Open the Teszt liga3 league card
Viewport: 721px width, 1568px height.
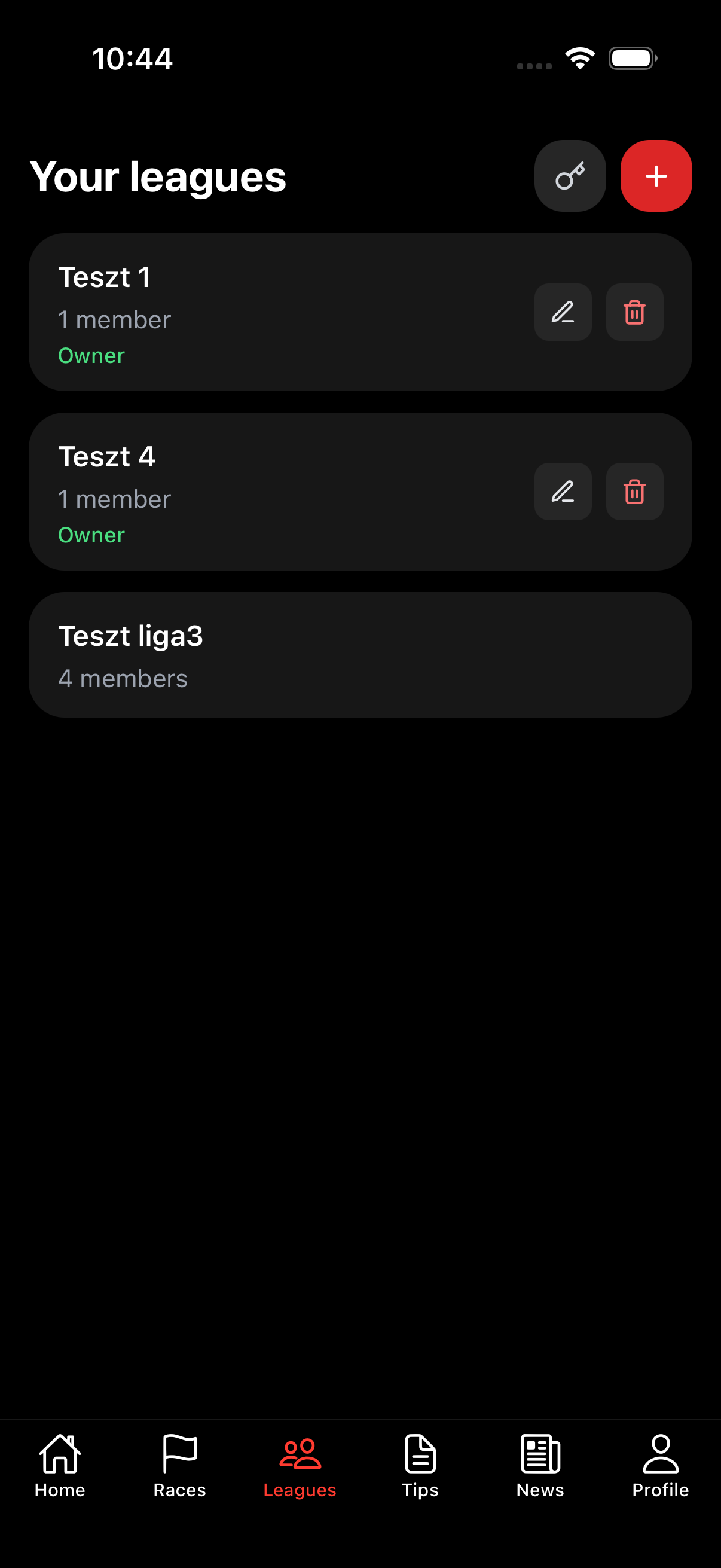click(x=360, y=654)
